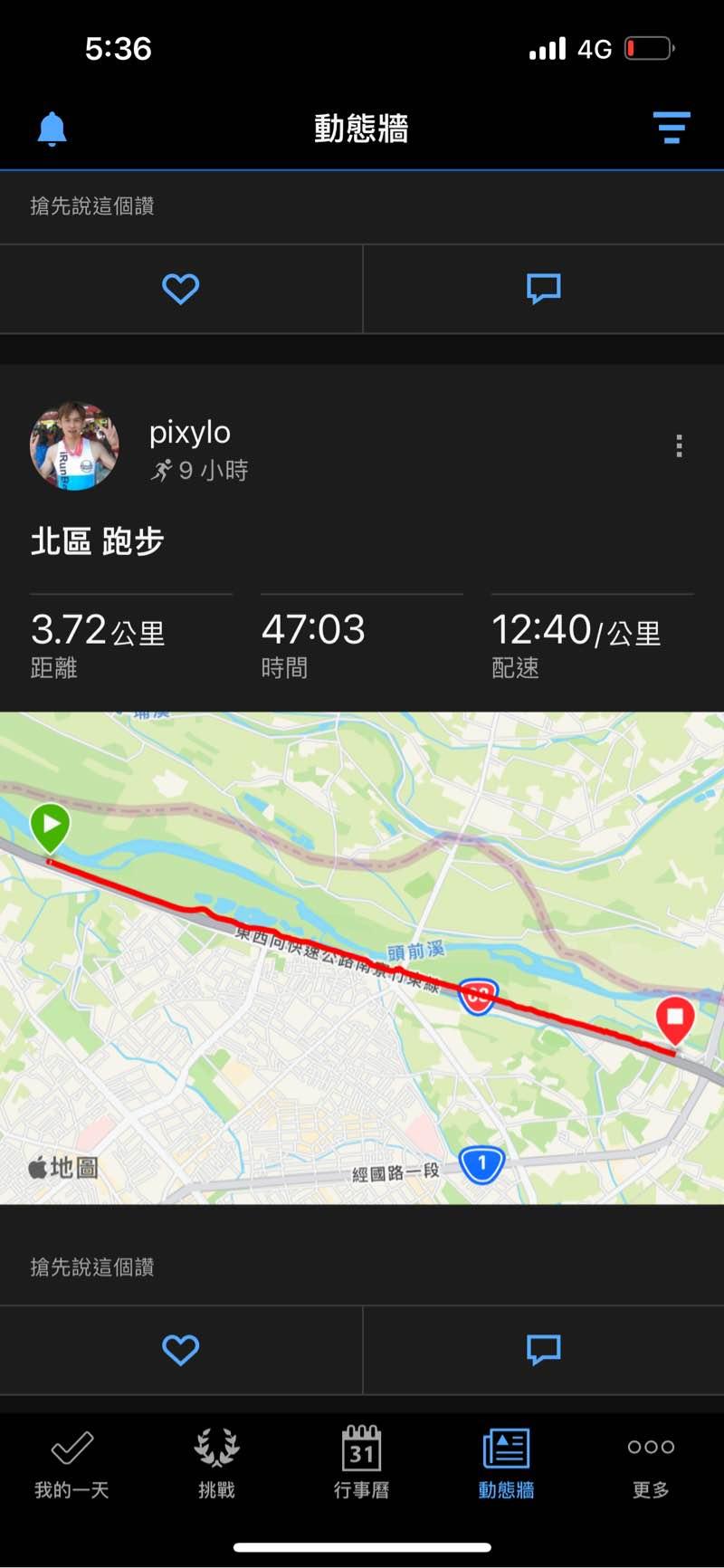
Task: Open pixylo's profile picture
Action: 74,446
